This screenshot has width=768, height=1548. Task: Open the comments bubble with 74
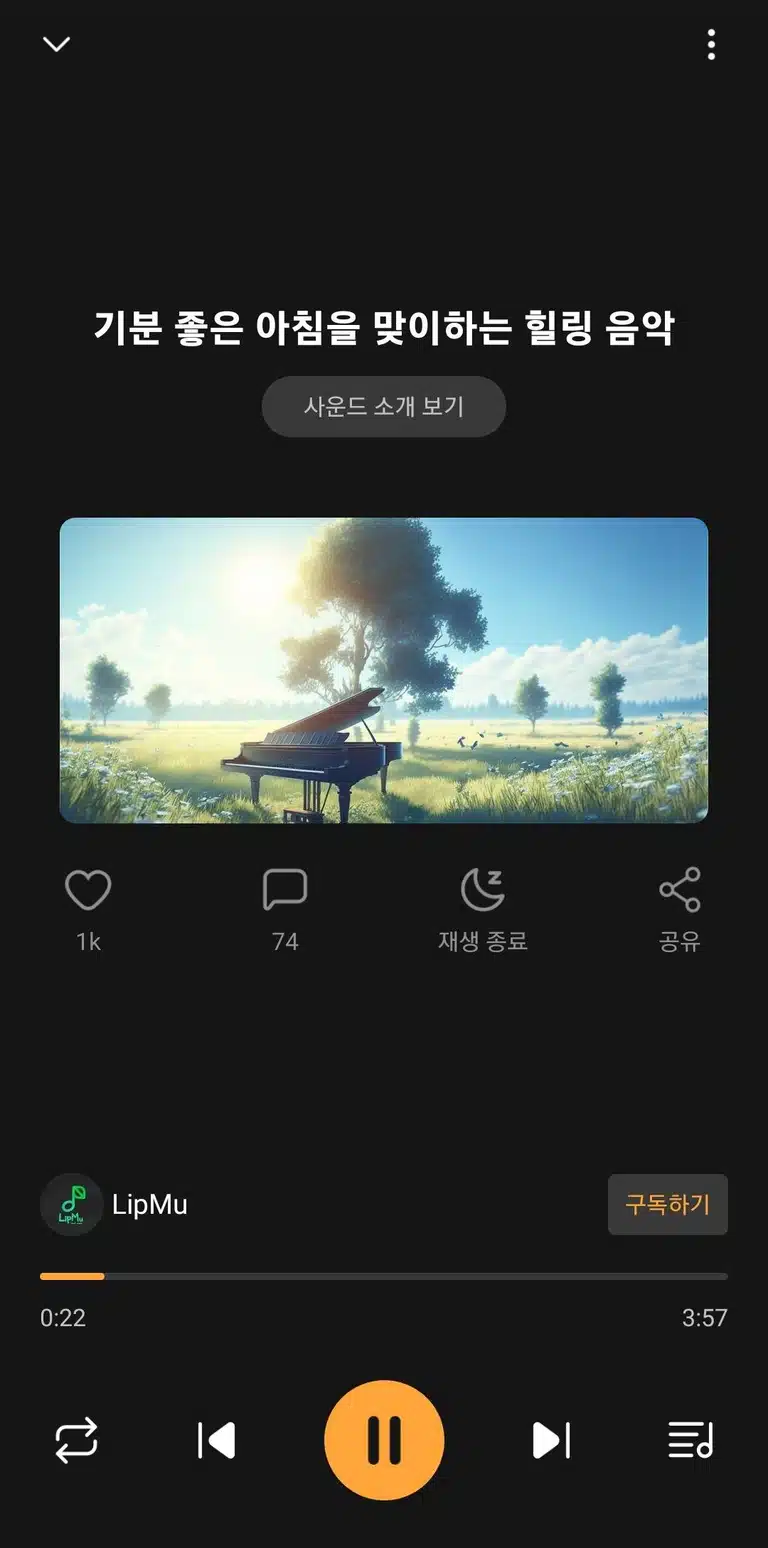pos(285,889)
